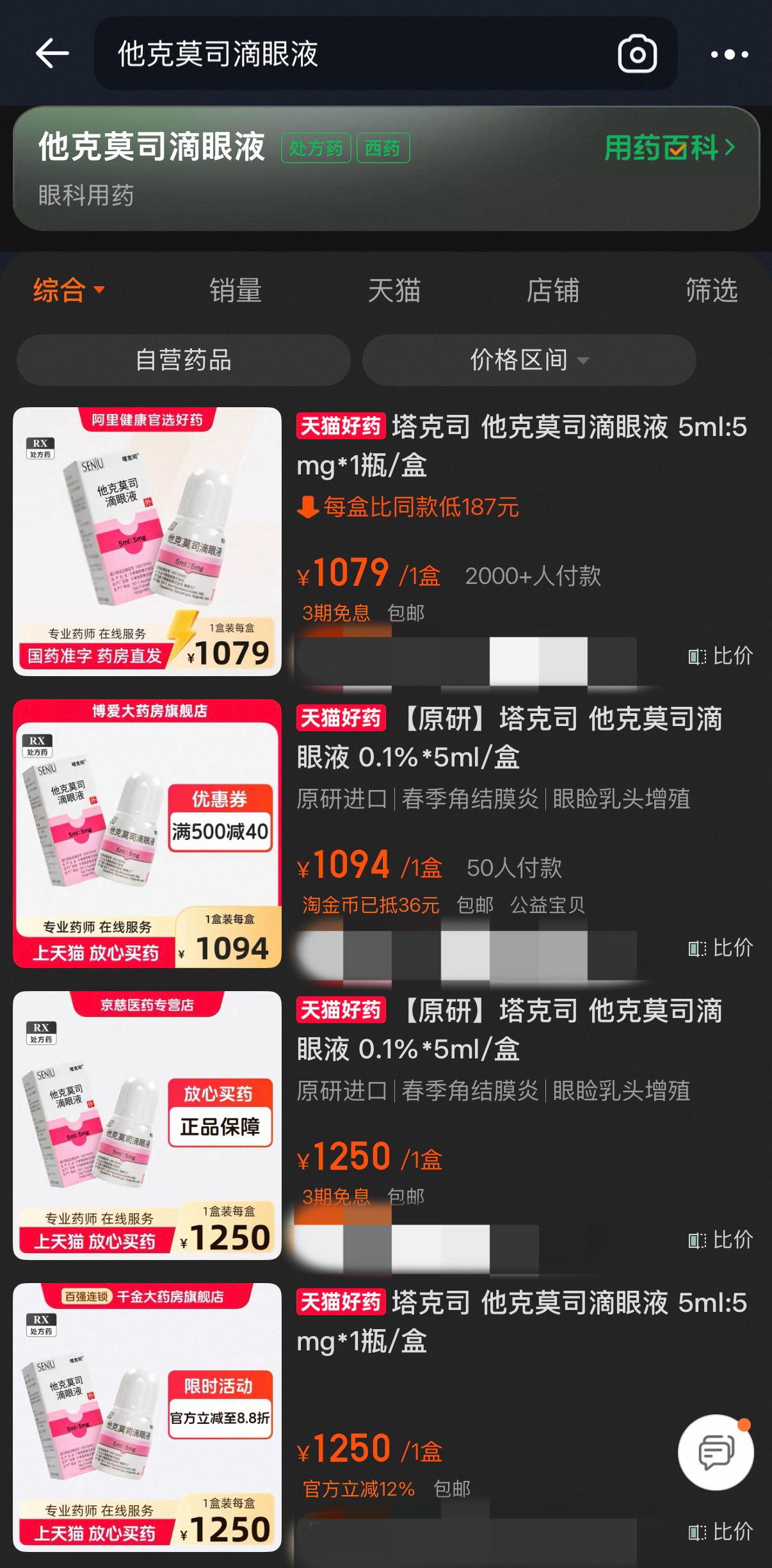This screenshot has width=772, height=1568.
Task: Open the 筛选 filter panel
Action: coord(711,290)
